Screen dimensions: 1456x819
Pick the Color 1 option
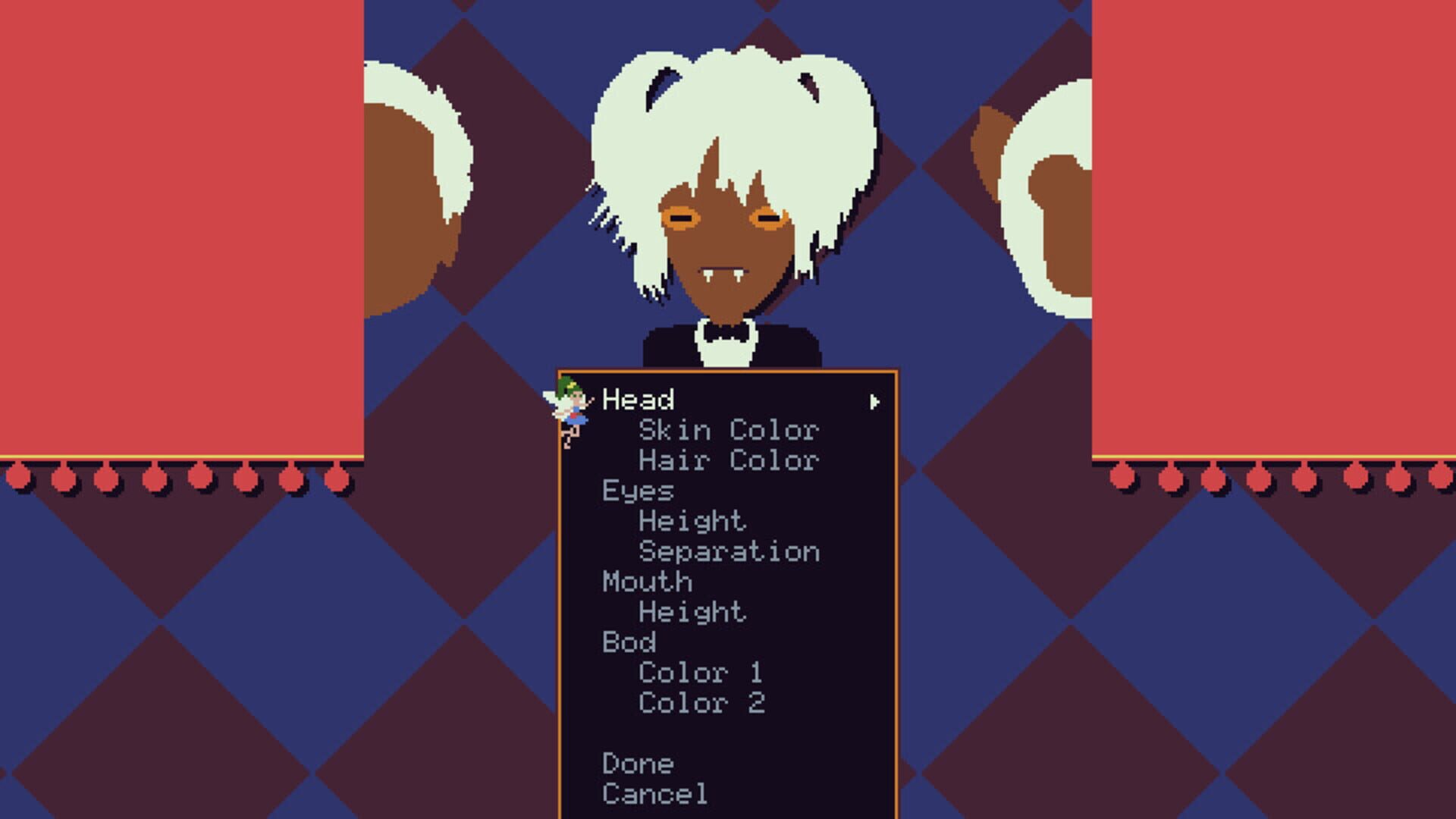[x=700, y=673]
